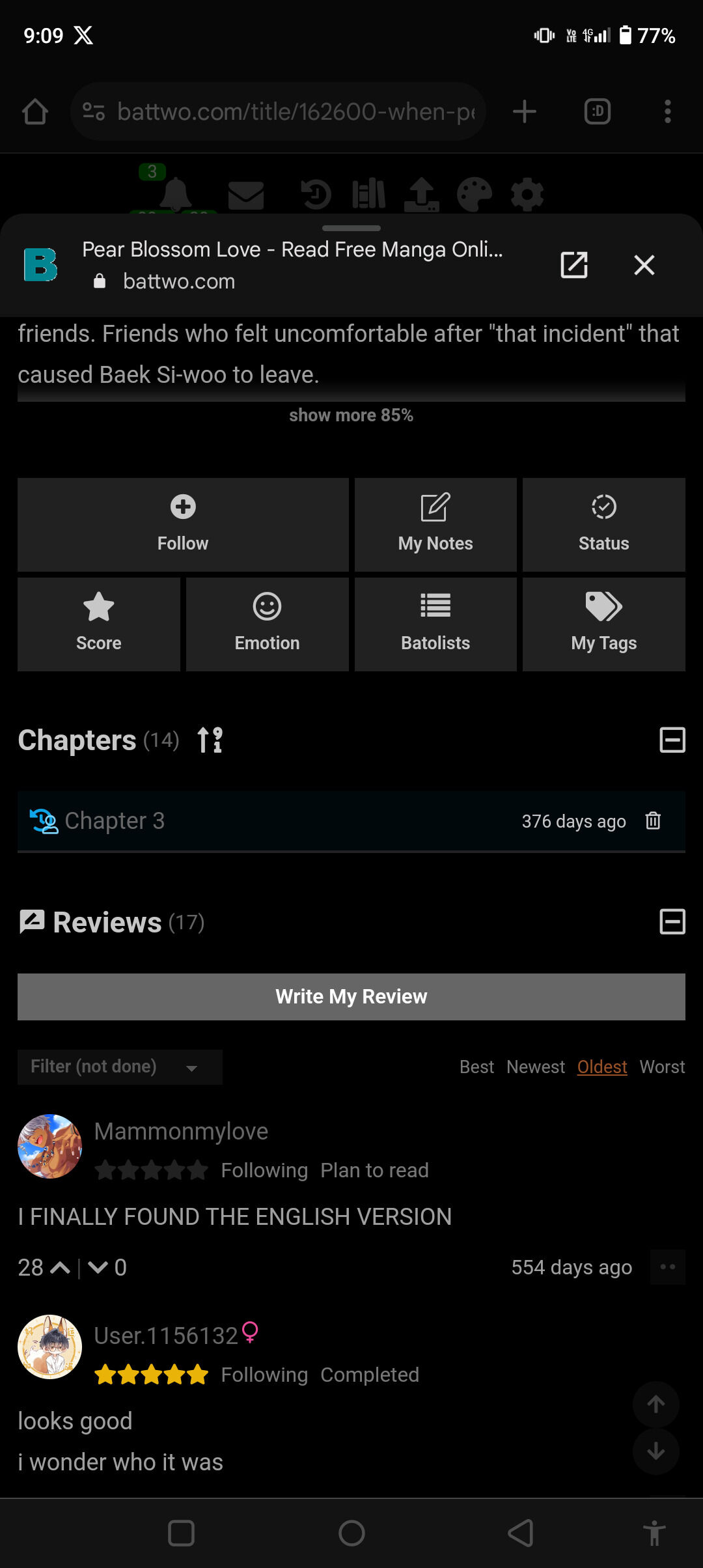
Task: Go back using system navigation
Action: tap(521, 1533)
